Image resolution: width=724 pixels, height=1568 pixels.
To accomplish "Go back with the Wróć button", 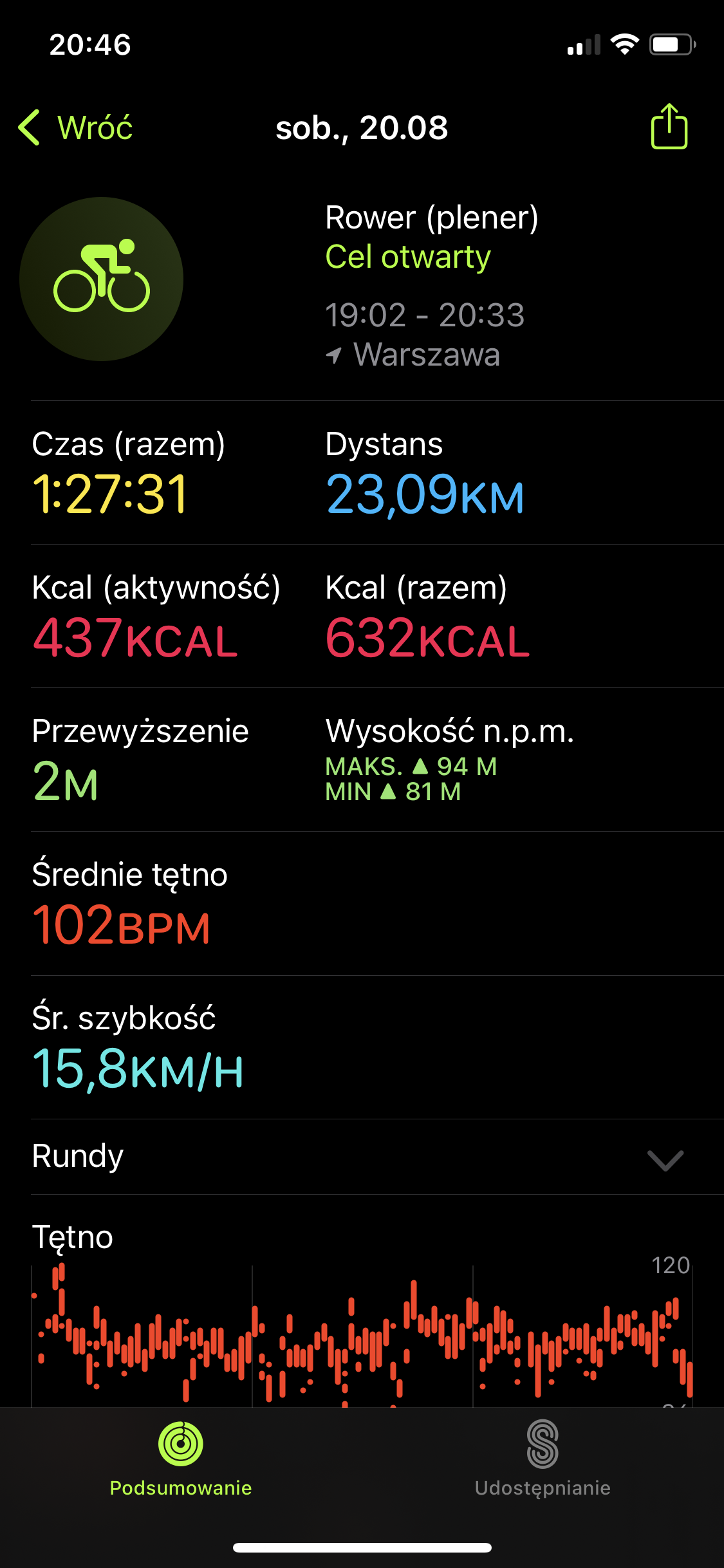I will tap(75, 127).
